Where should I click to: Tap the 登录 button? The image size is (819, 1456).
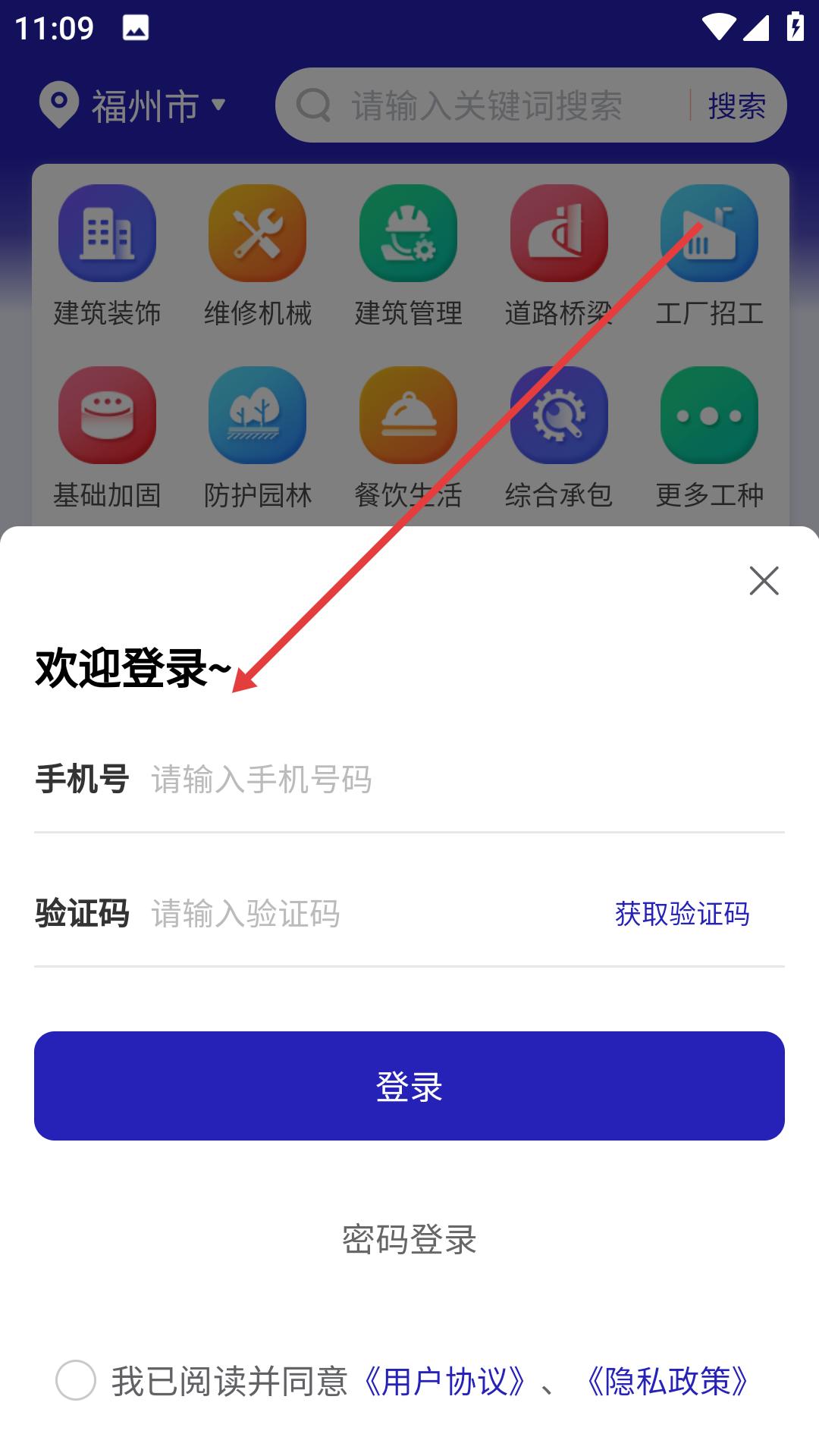409,1086
